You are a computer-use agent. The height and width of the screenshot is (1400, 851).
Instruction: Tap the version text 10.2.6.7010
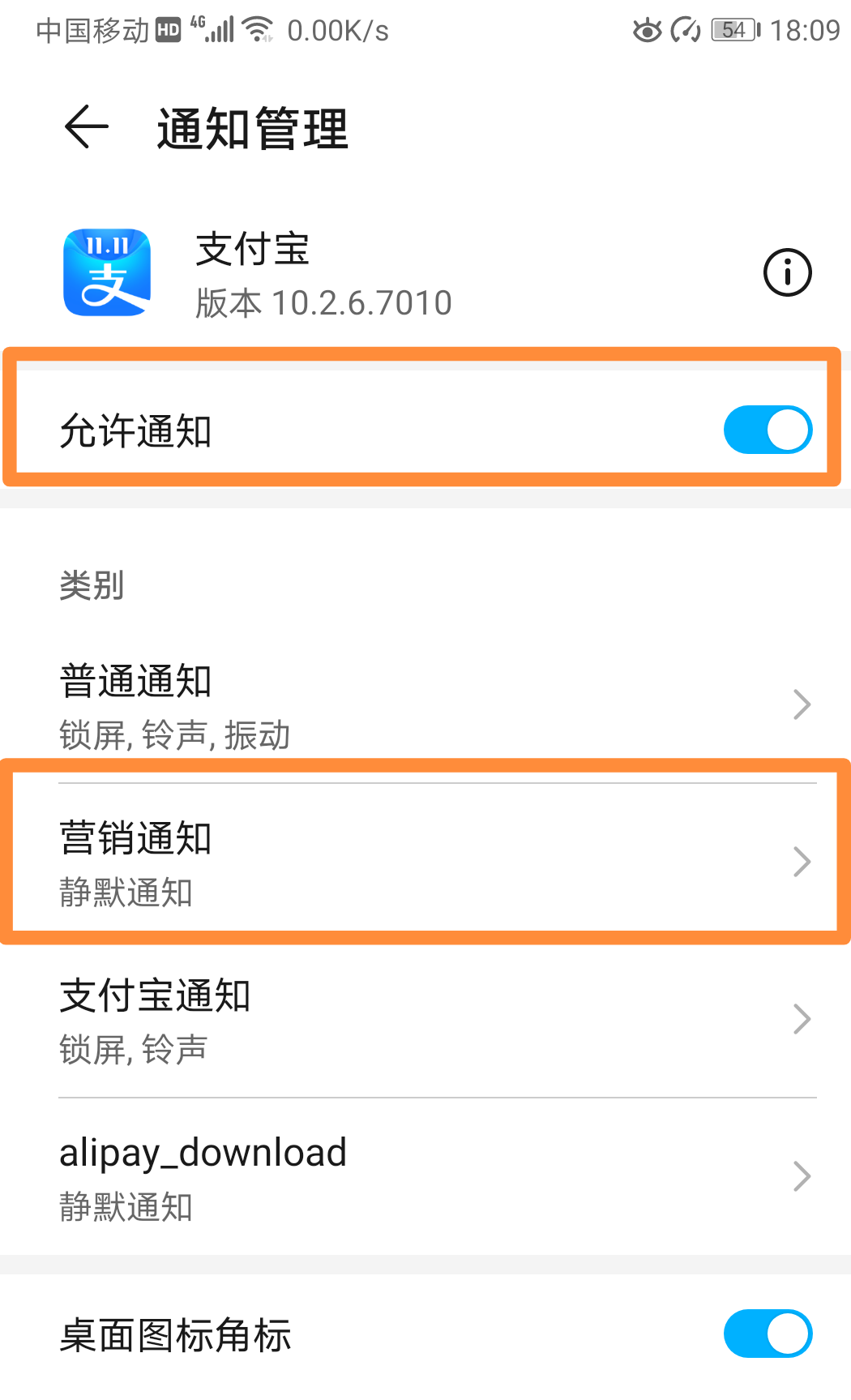click(x=323, y=302)
